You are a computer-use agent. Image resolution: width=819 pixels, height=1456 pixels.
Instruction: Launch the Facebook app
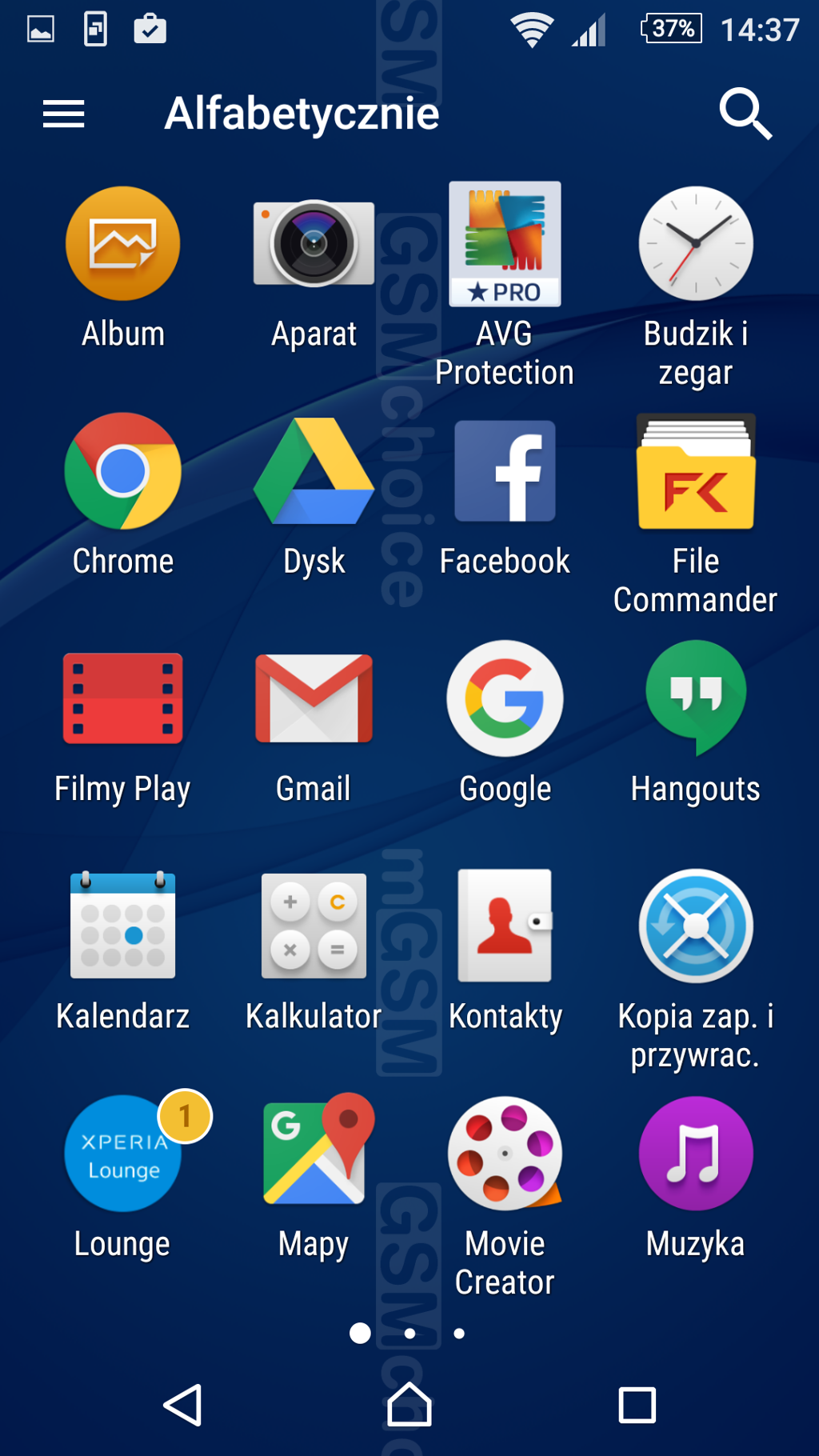pos(505,472)
